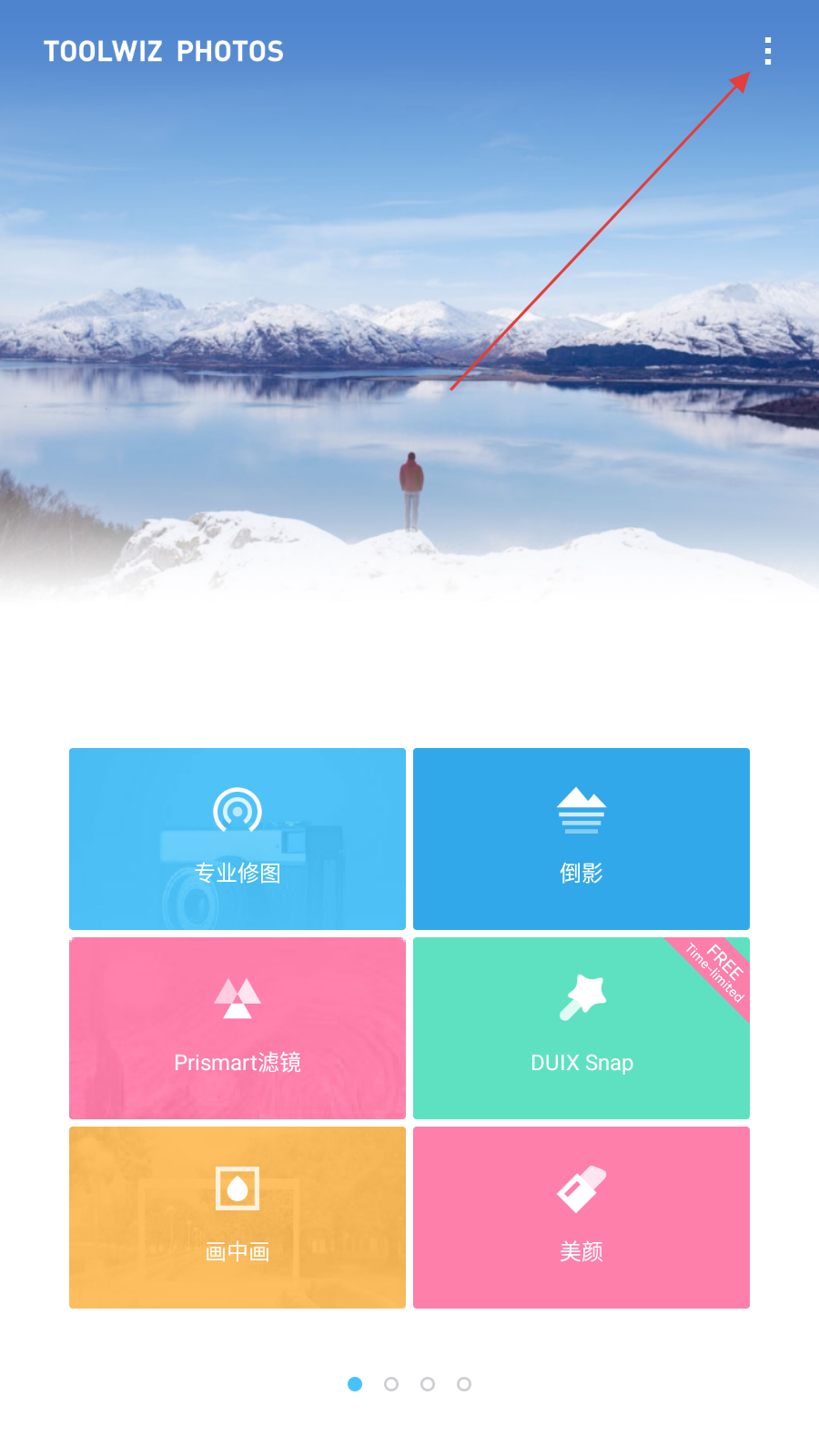Launch the DUIX Snap tile
Image resolution: width=819 pixels, height=1456 pixels.
pyautogui.click(x=581, y=1028)
